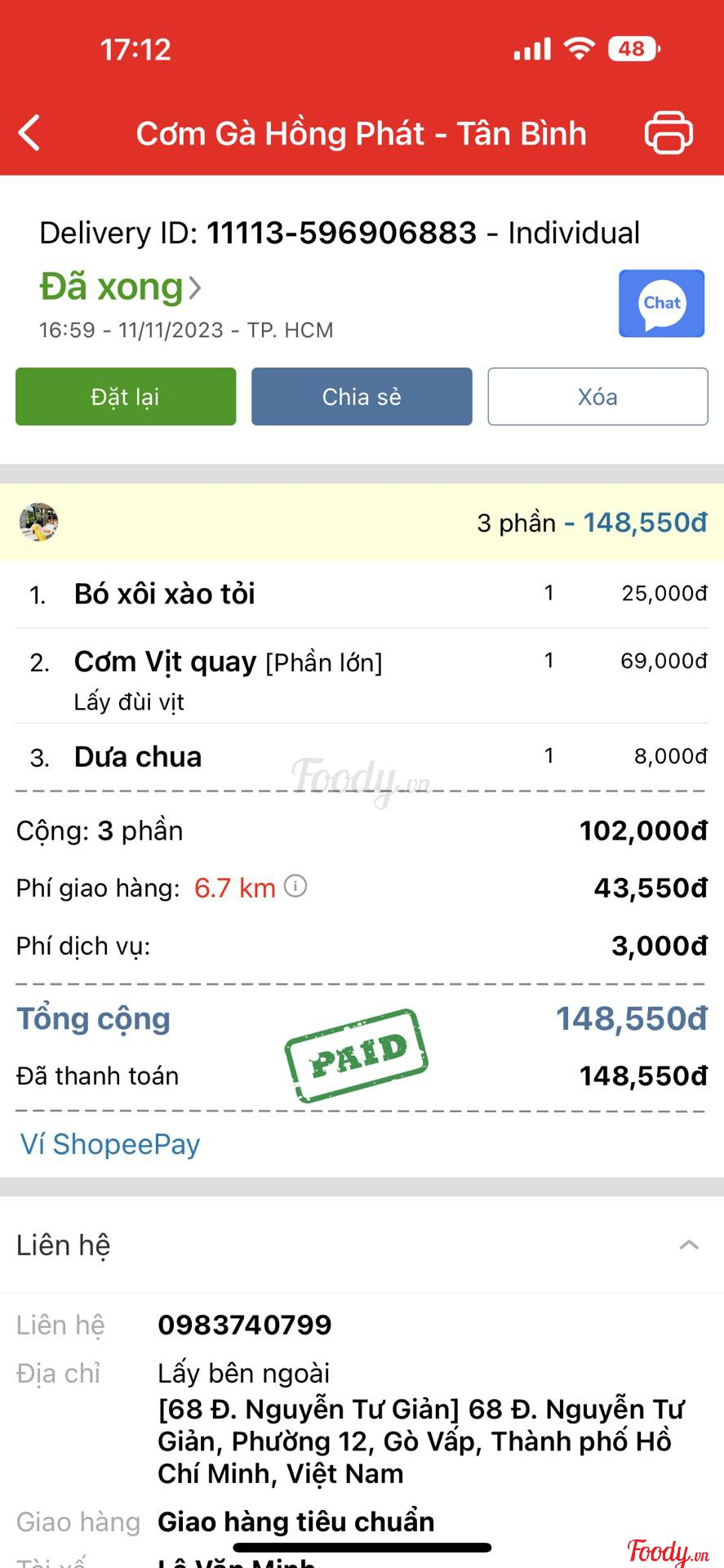
Task: Go back using the header arrow
Action: tap(29, 133)
